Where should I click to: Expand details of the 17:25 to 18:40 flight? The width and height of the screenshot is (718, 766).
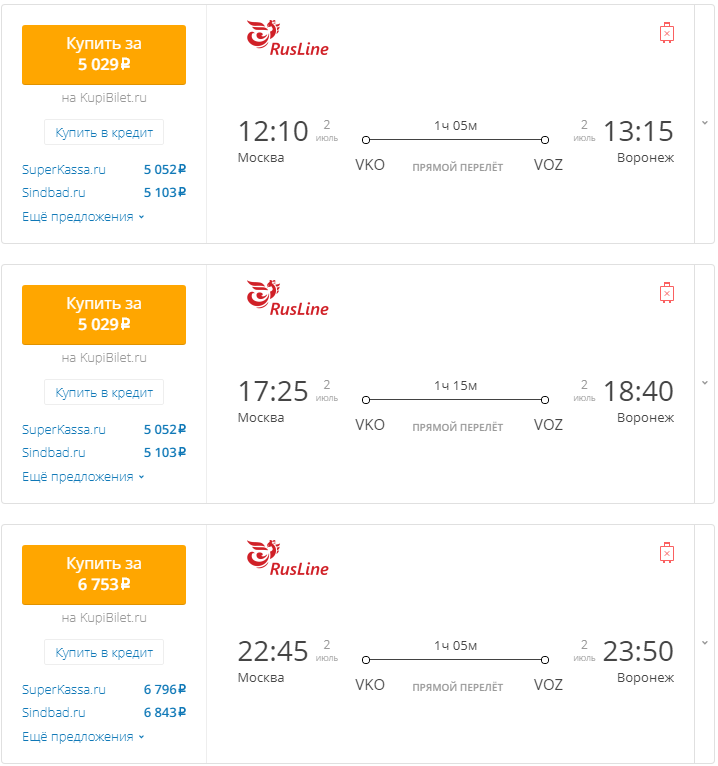[x=704, y=383]
